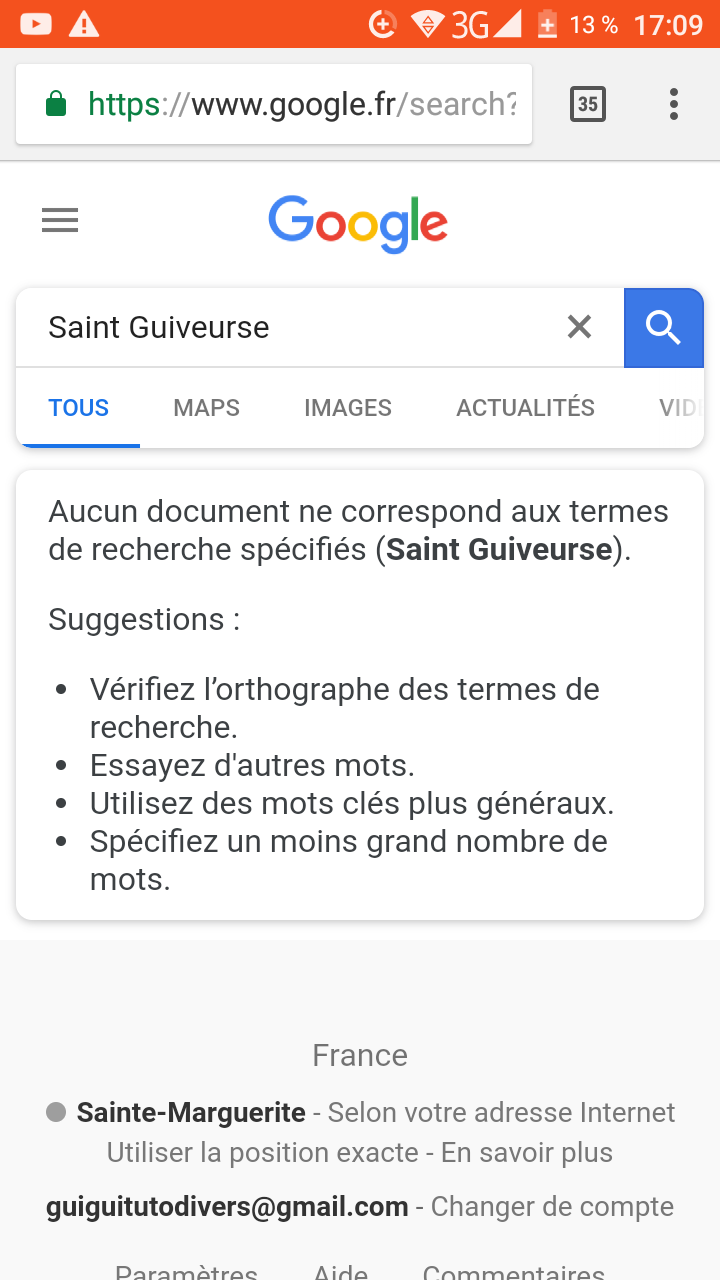This screenshot has width=720, height=1280.
Task: Open the Commentaires footer link
Action: (514, 1271)
